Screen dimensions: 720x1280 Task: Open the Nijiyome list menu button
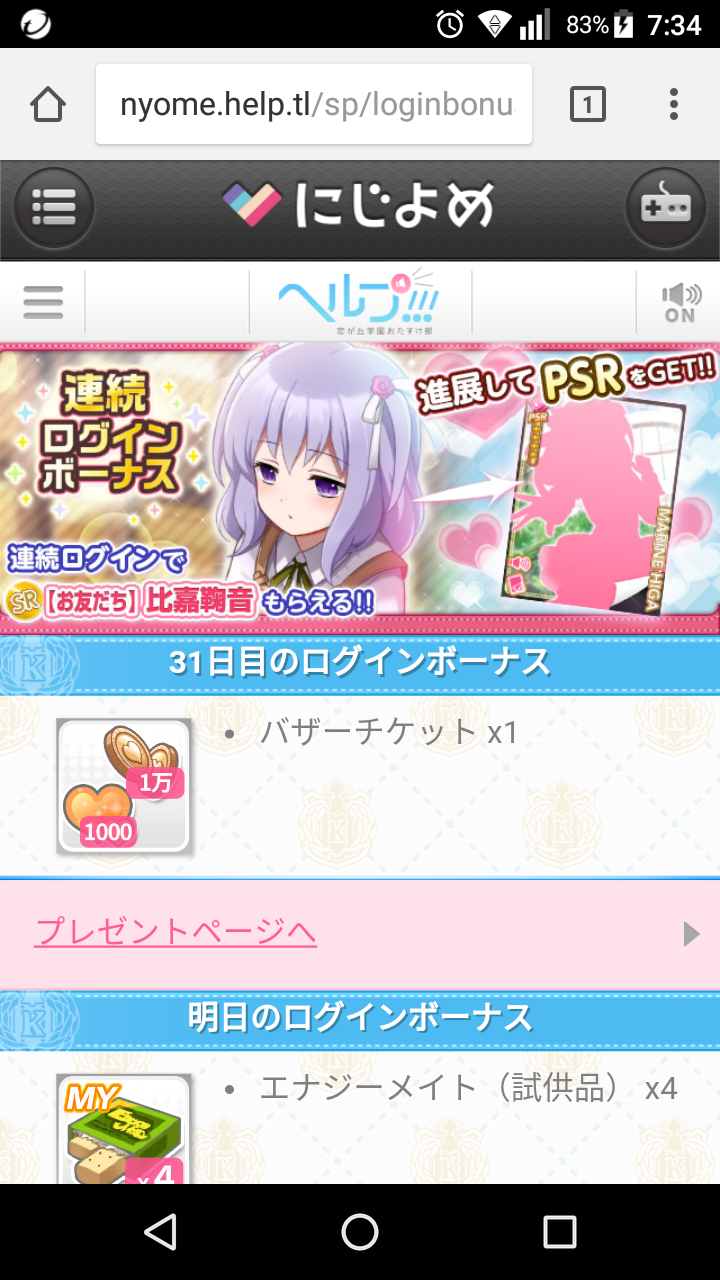click(x=54, y=208)
